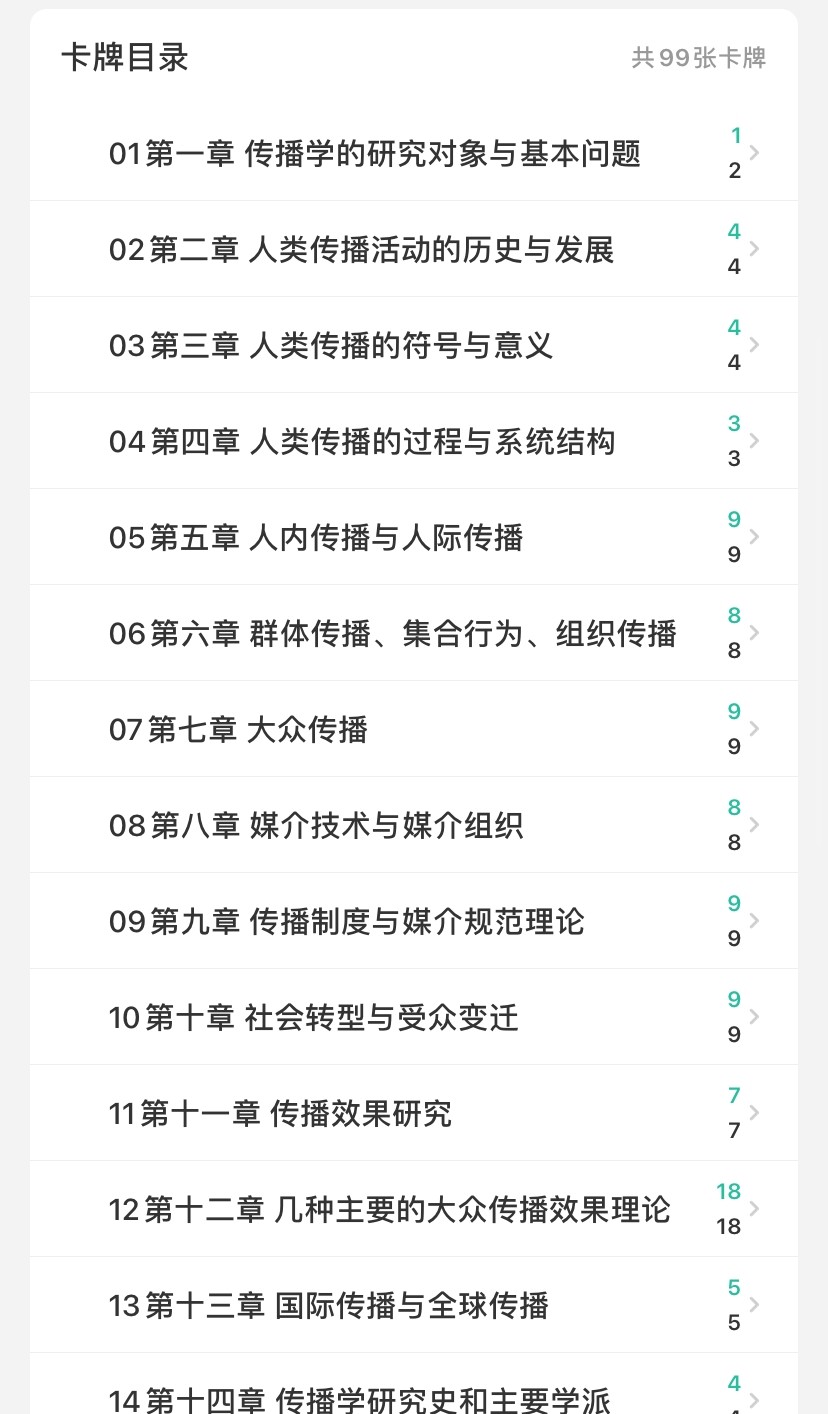Tap 05第五章 人内传播与人际传播

tap(414, 537)
